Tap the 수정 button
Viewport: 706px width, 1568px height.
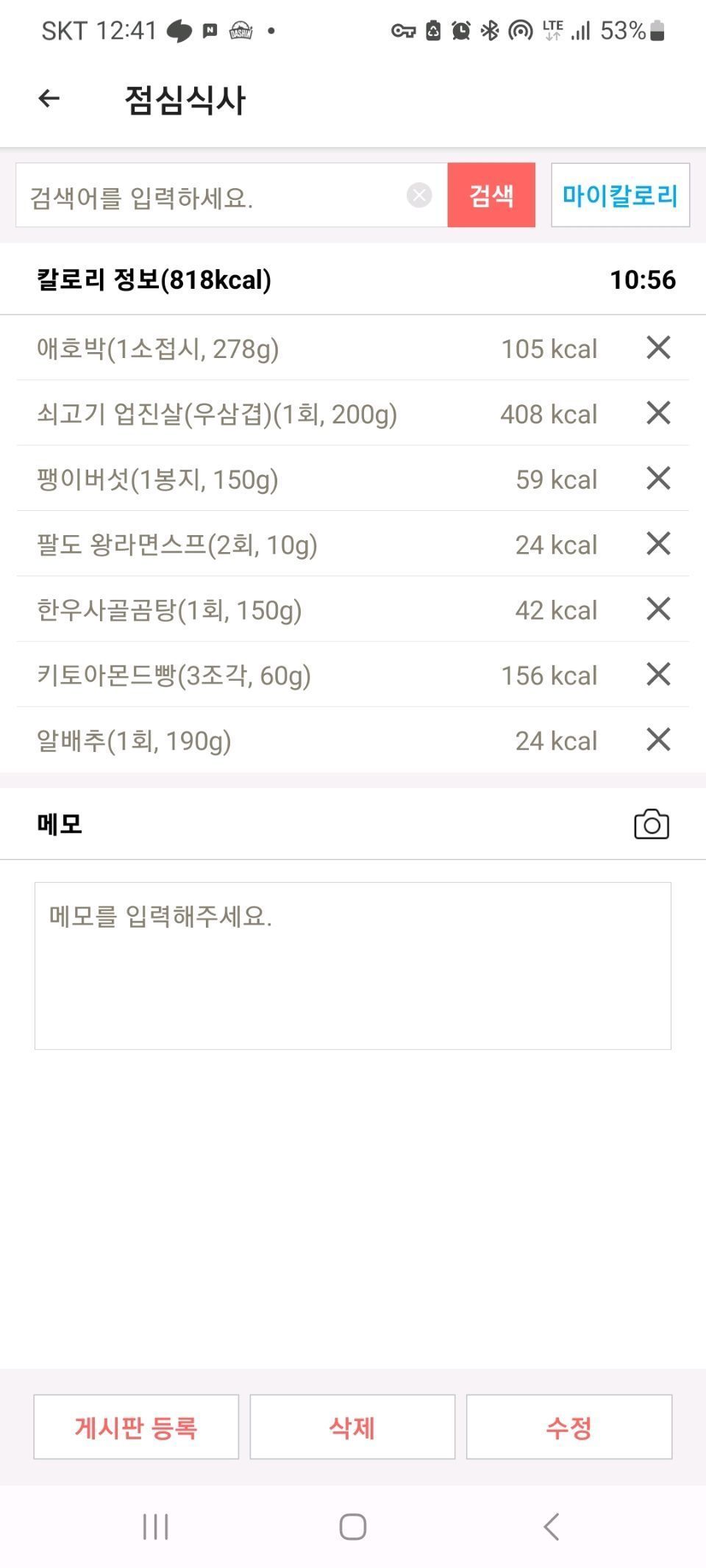(569, 1427)
